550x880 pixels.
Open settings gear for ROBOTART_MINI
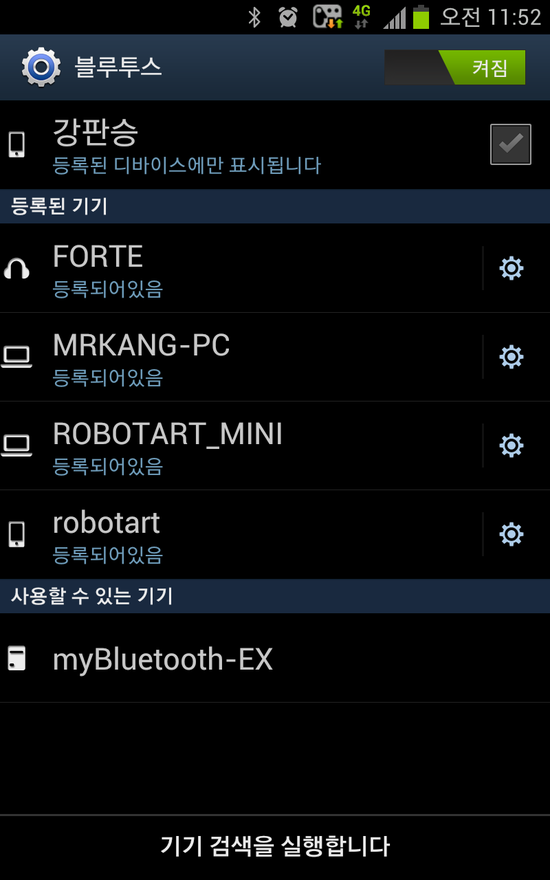coord(511,446)
